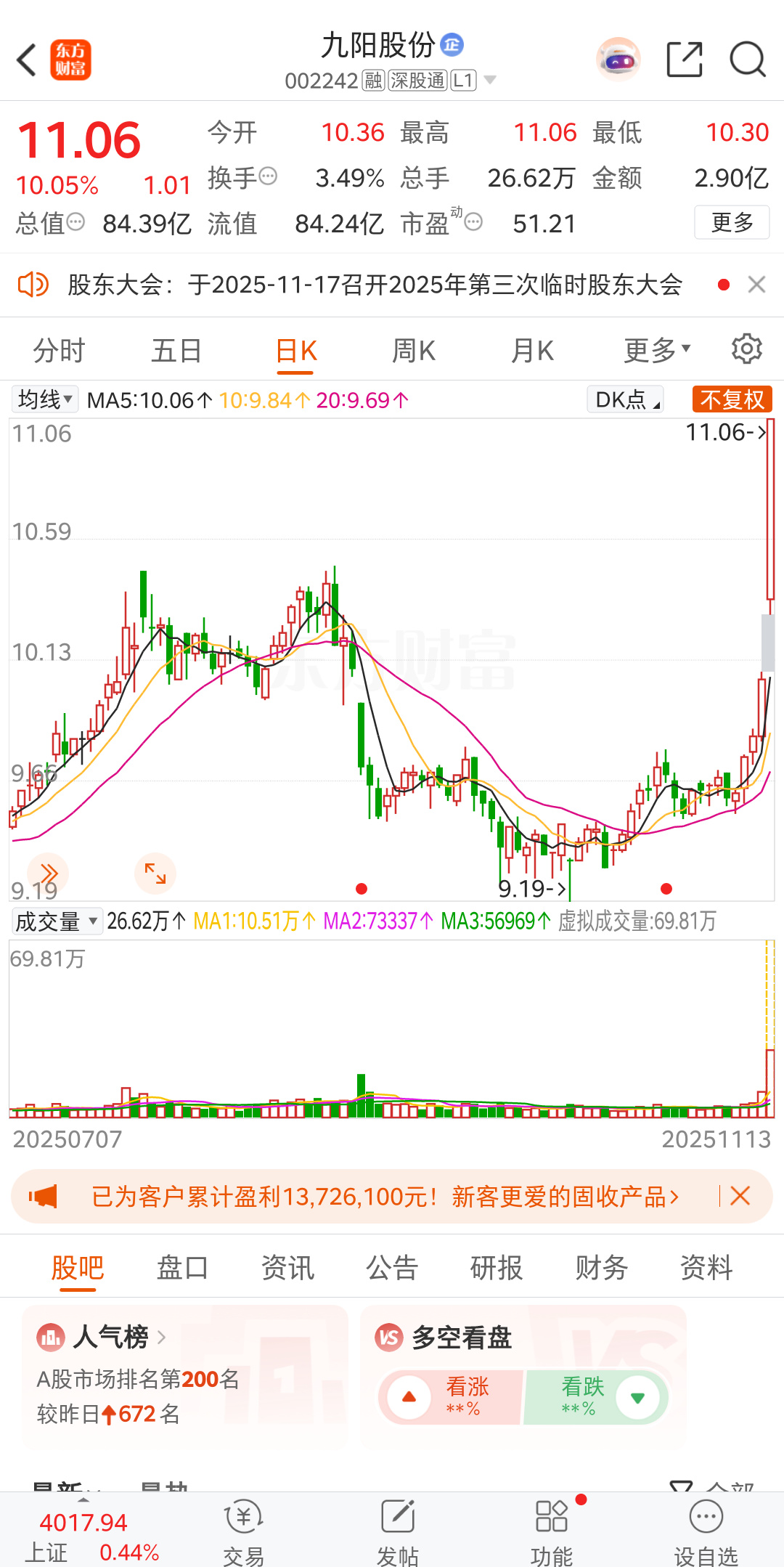
Task: Switch to the 月K chart tab
Action: (532, 351)
